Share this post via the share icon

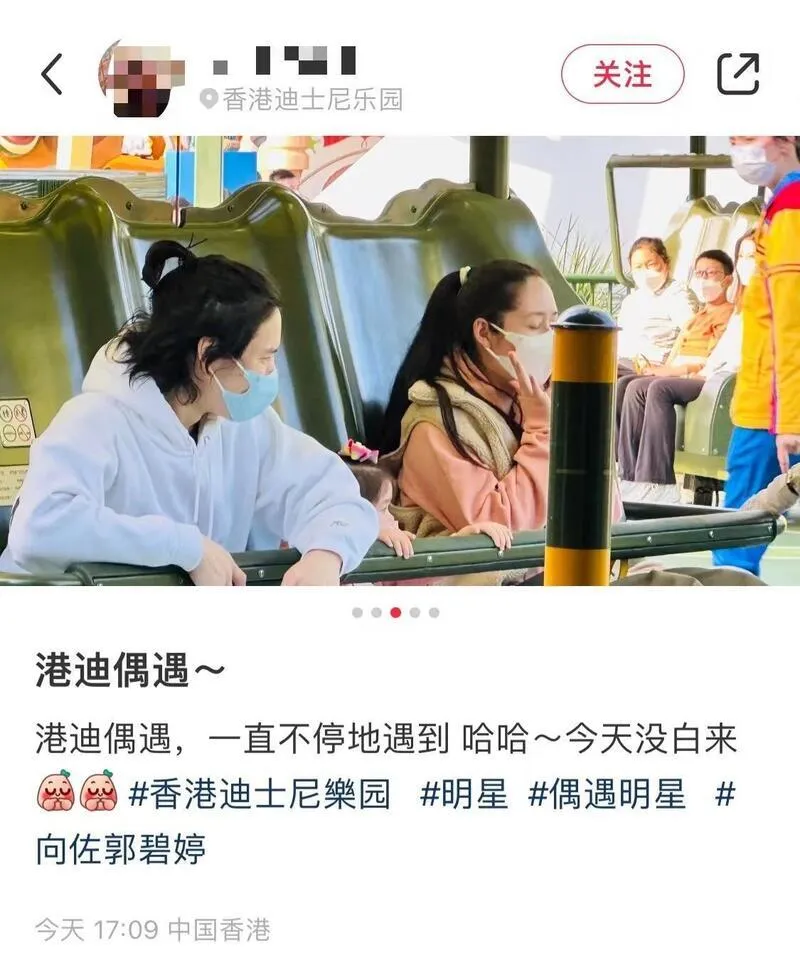click(738, 75)
